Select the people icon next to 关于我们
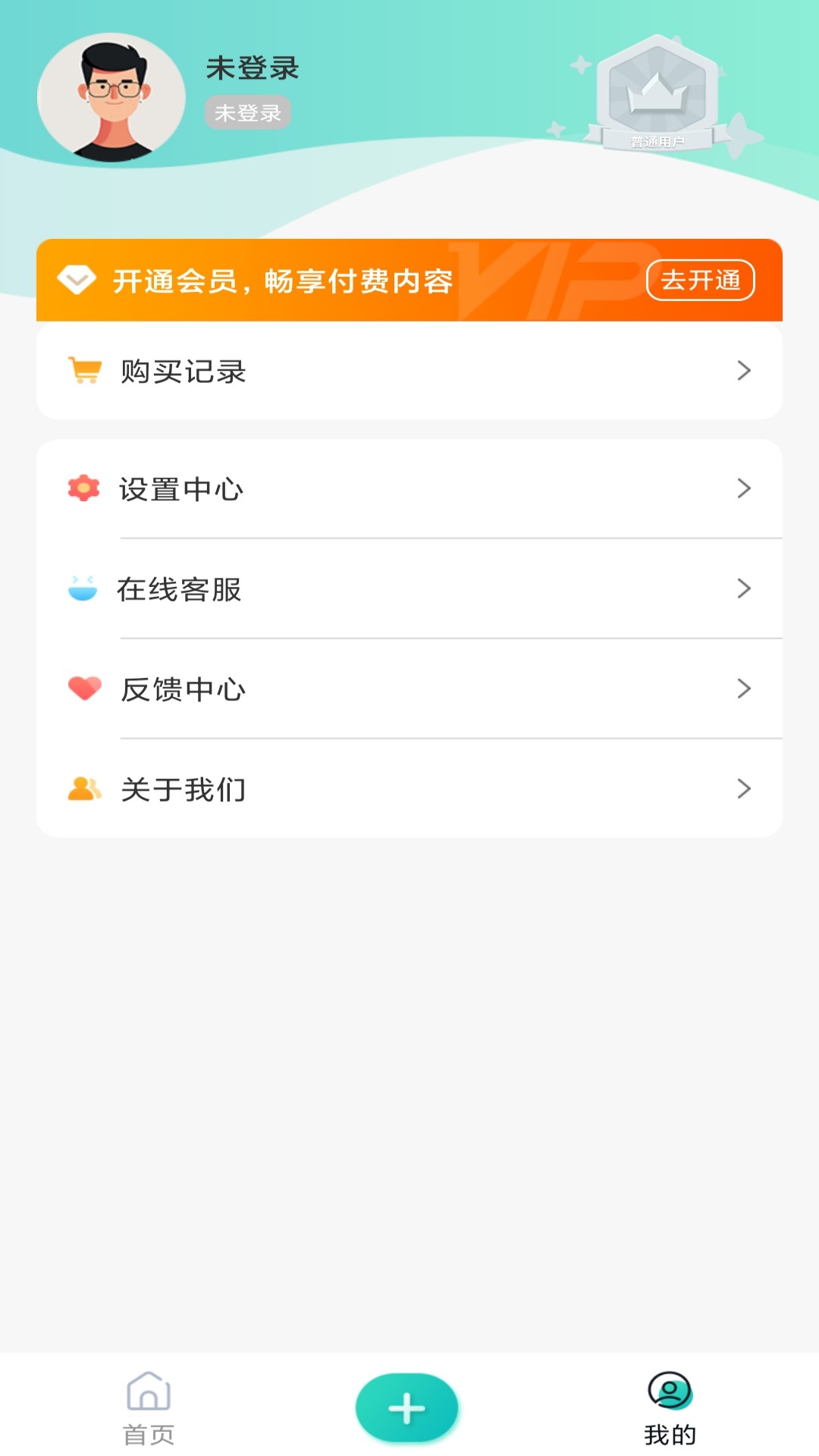This screenshot has width=819, height=1456. coord(83,789)
